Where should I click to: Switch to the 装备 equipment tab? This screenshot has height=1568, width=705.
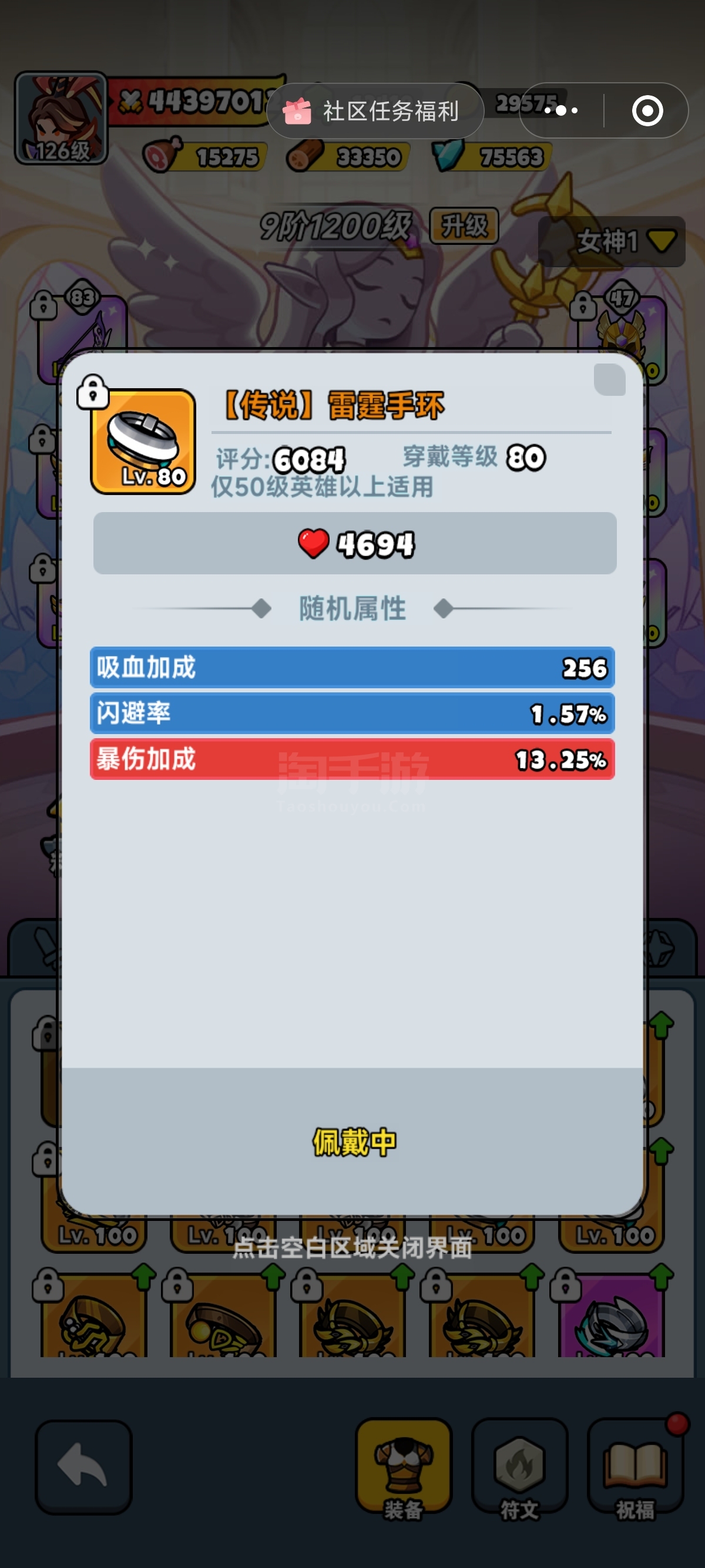tap(404, 1468)
